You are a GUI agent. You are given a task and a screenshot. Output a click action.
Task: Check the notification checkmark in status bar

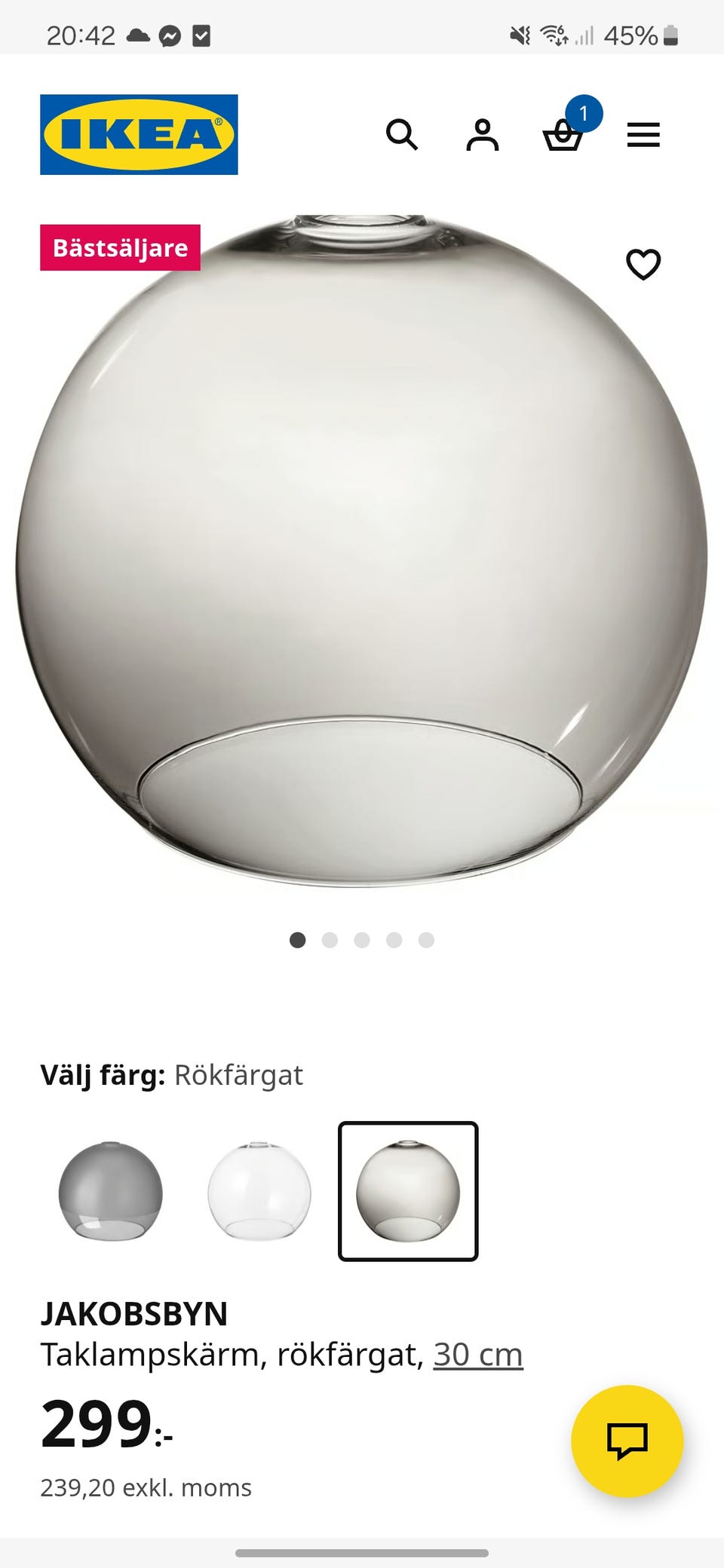200,33
